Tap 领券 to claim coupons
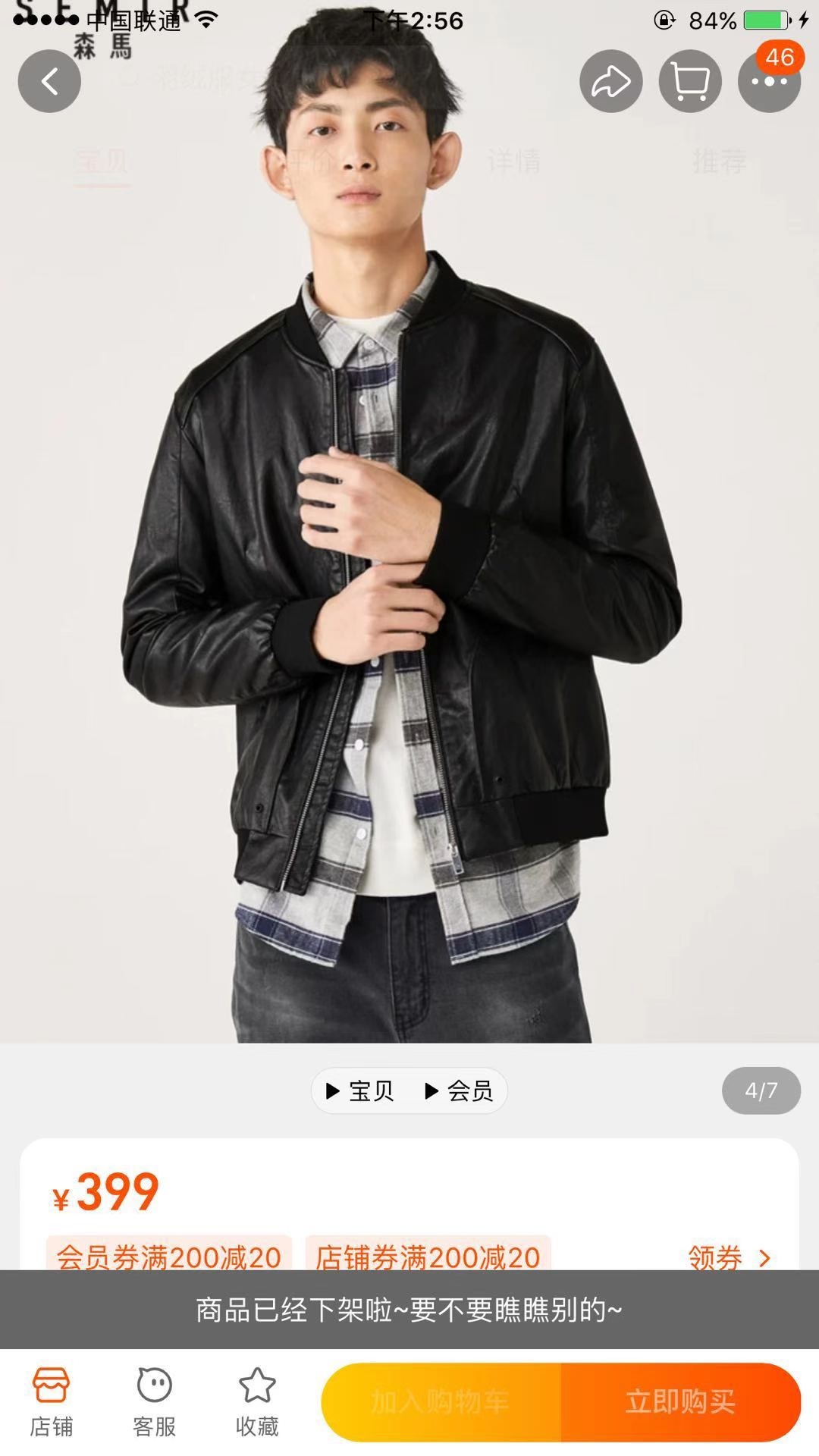 pyautogui.click(x=728, y=1257)
